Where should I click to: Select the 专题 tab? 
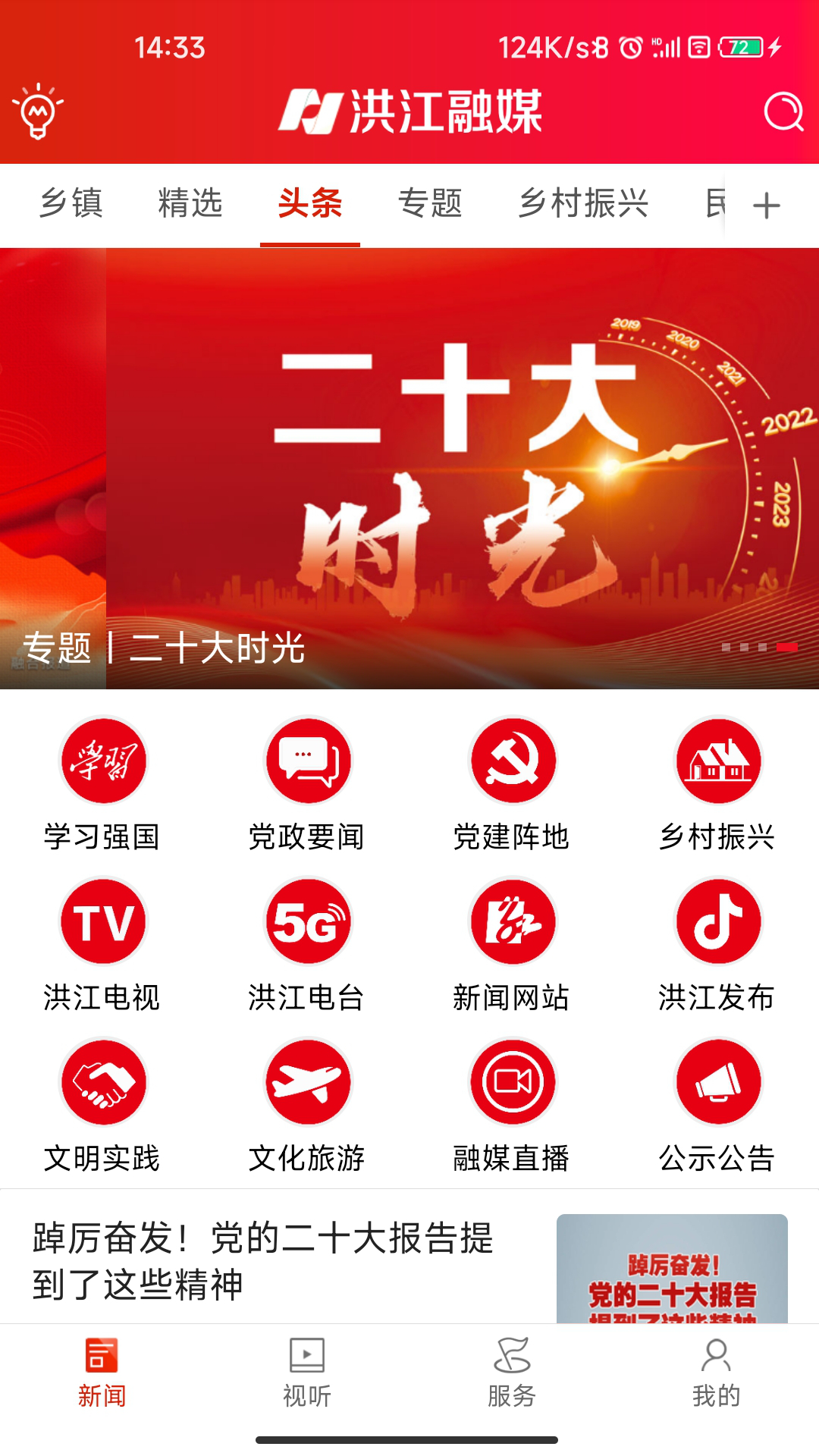coord(430,203)
